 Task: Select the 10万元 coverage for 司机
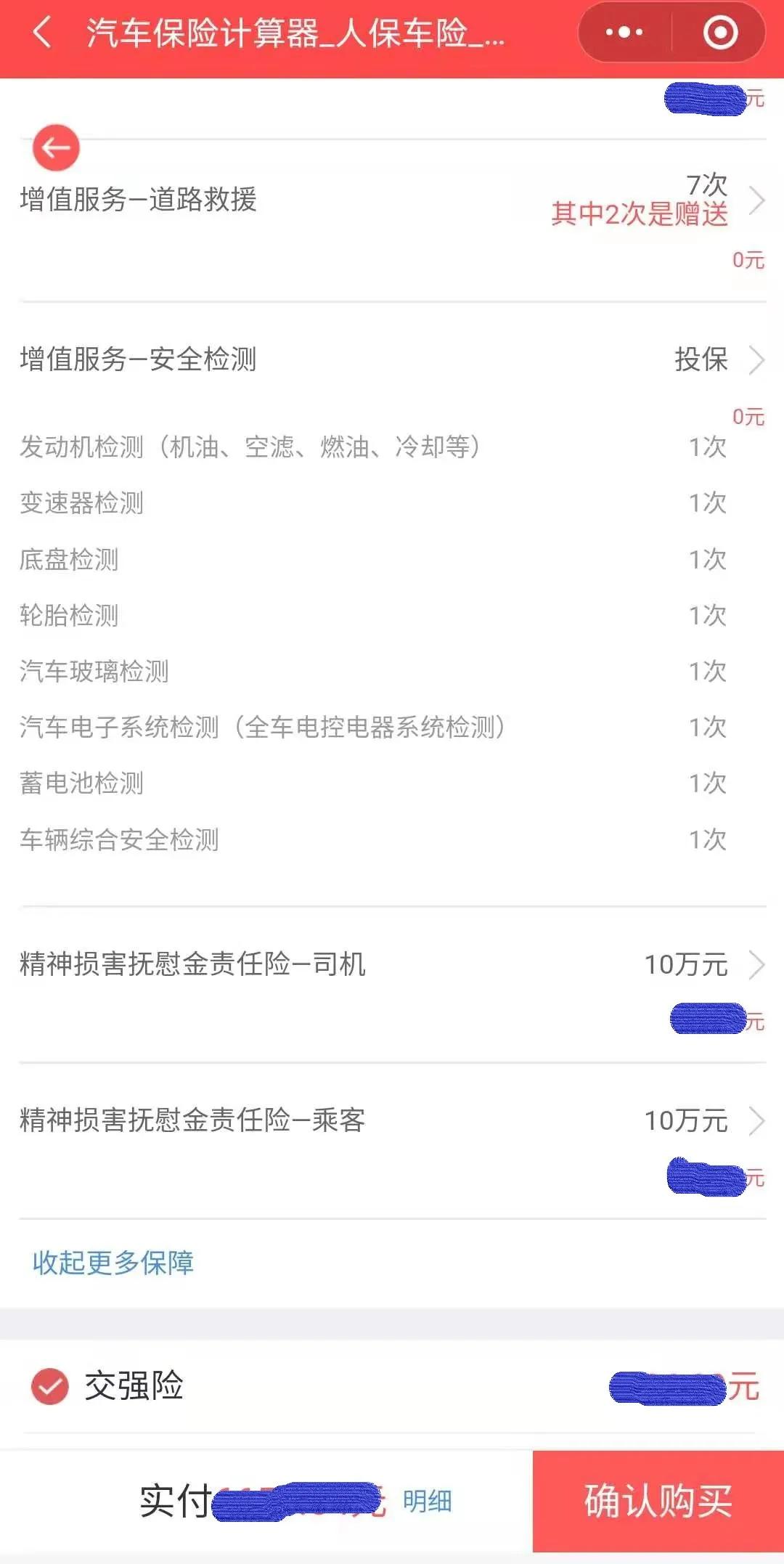[x=687, y=965]
